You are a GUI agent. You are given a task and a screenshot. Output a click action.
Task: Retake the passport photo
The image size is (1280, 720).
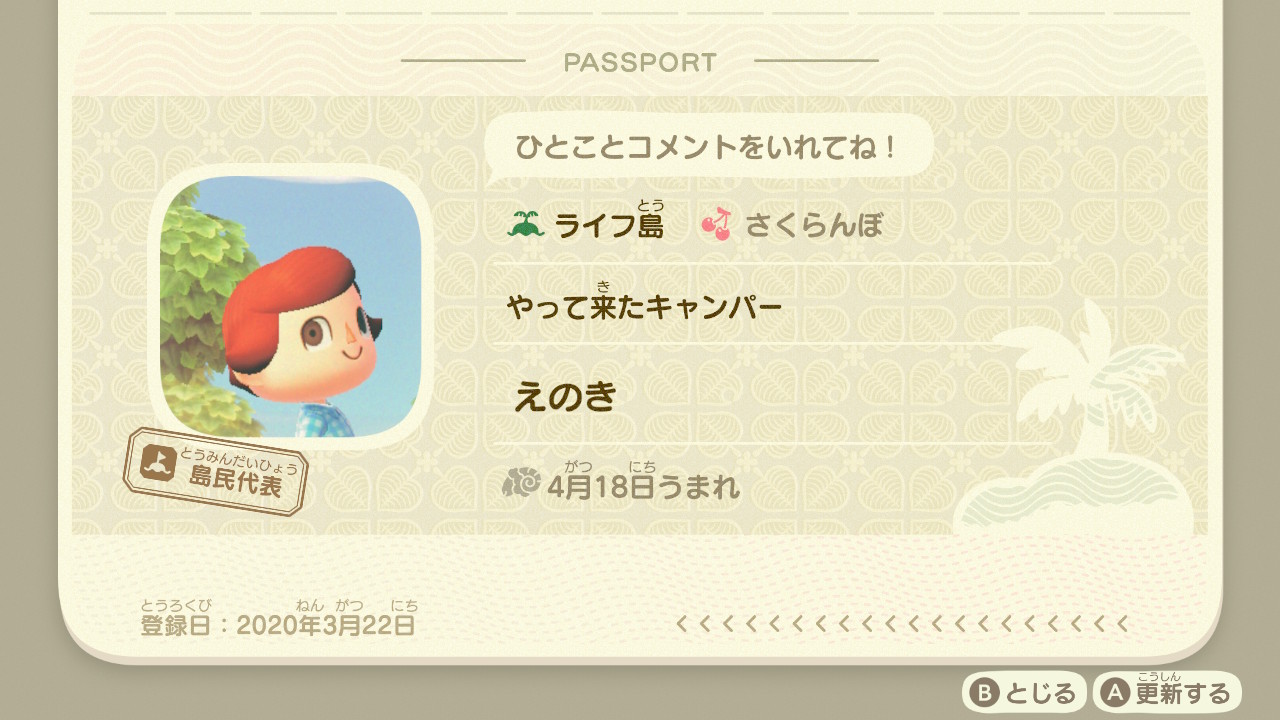coord(290,306)
